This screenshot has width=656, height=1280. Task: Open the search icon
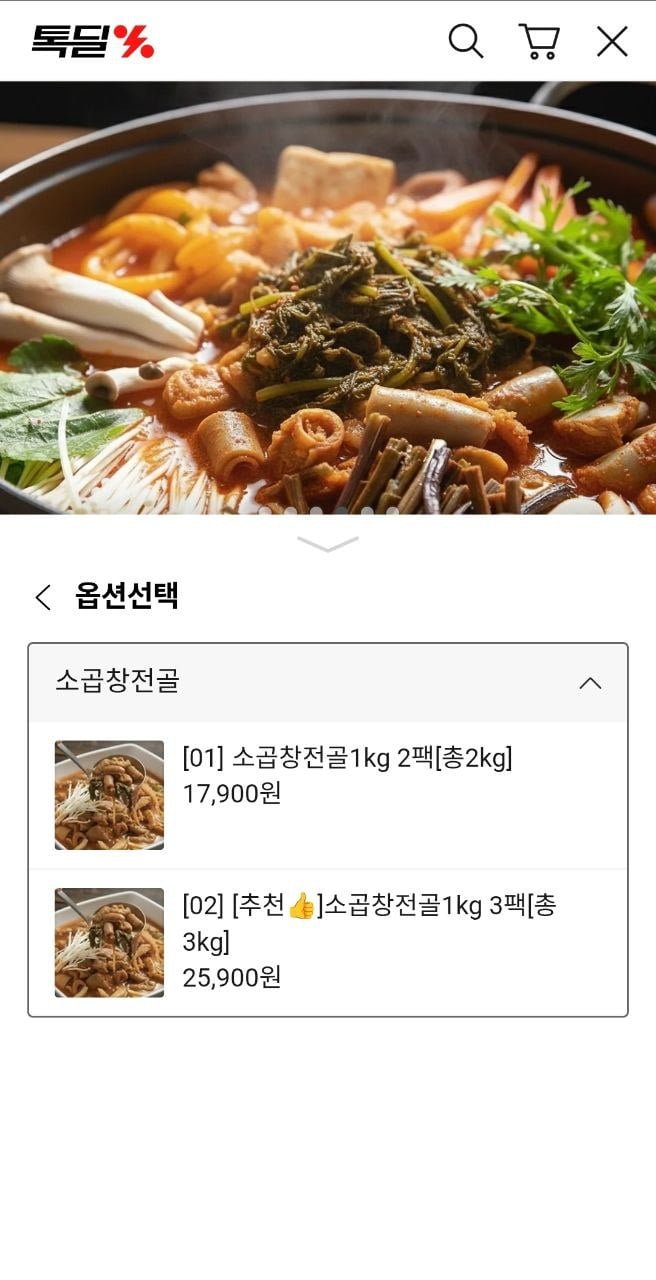465,42
